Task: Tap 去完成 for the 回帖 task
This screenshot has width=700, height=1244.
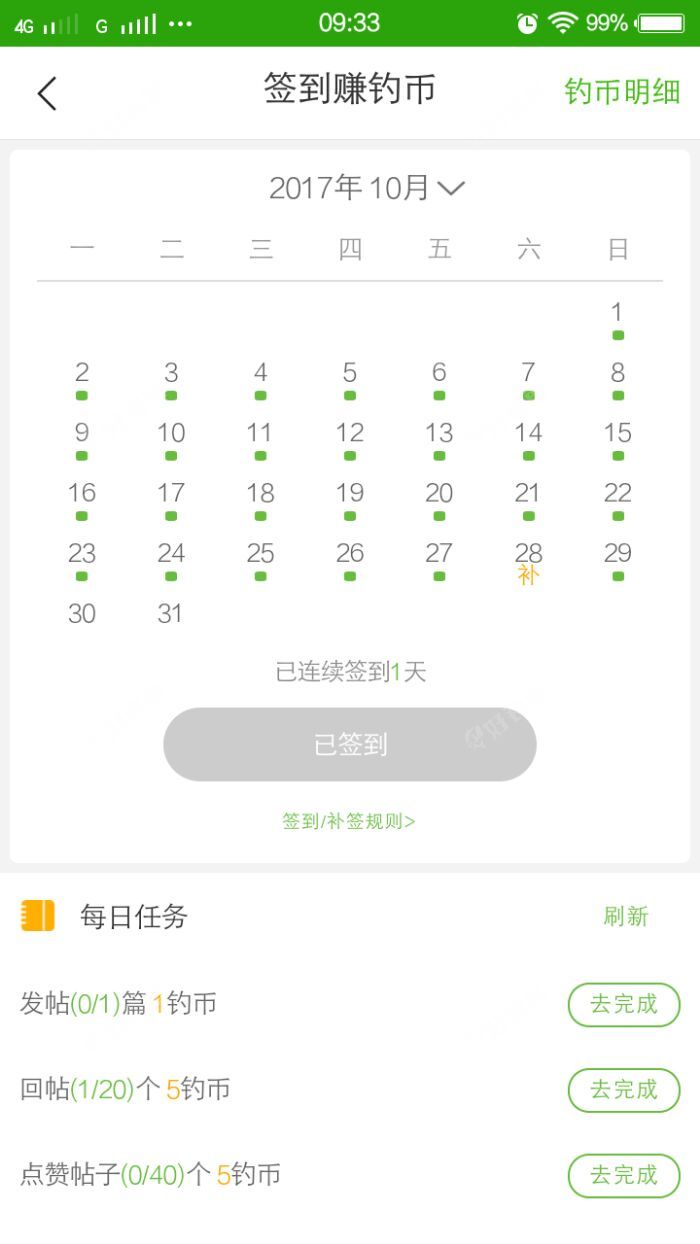Action: [x=624, y=1090]
